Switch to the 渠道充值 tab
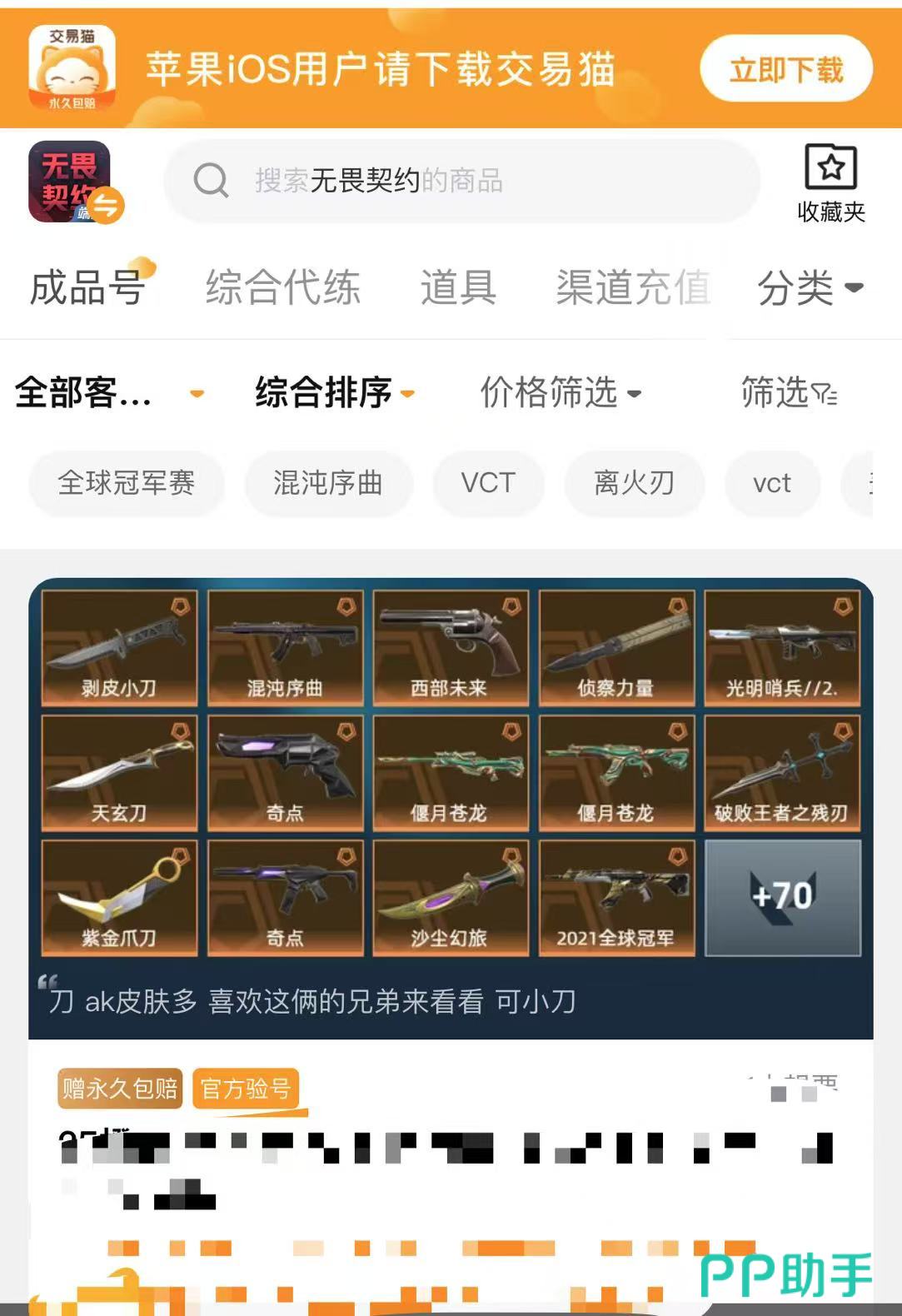This screenshot has height=1316, width=902. (x=633, y=288)
